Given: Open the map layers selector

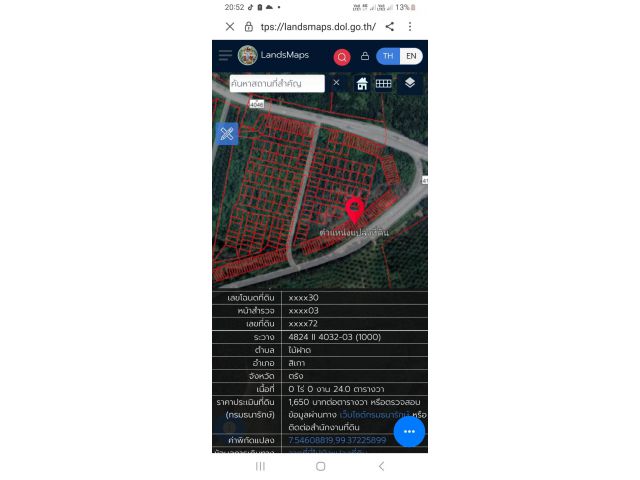Looking at the screenshot, I should pyautogui.click(x=409, y=84).
